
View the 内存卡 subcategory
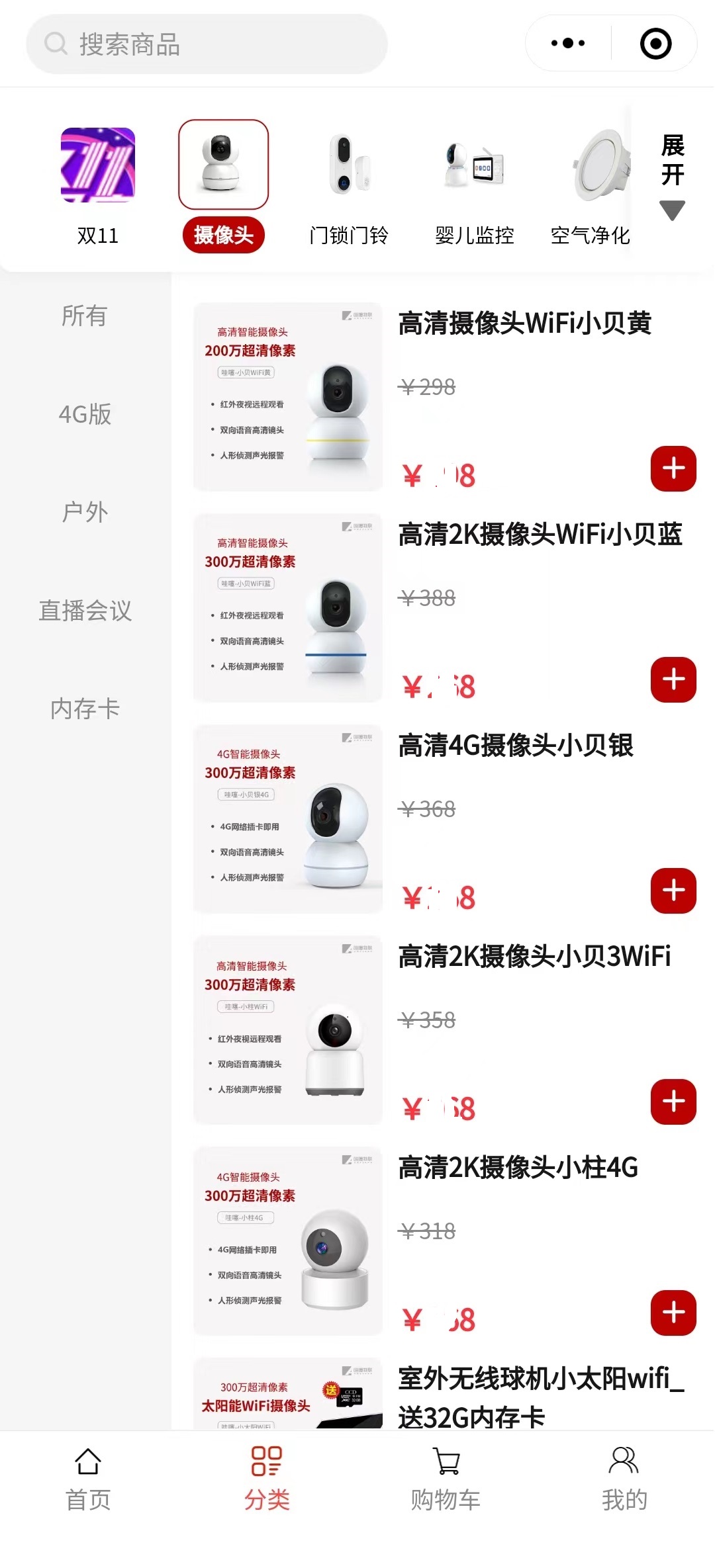pos(85,709)
